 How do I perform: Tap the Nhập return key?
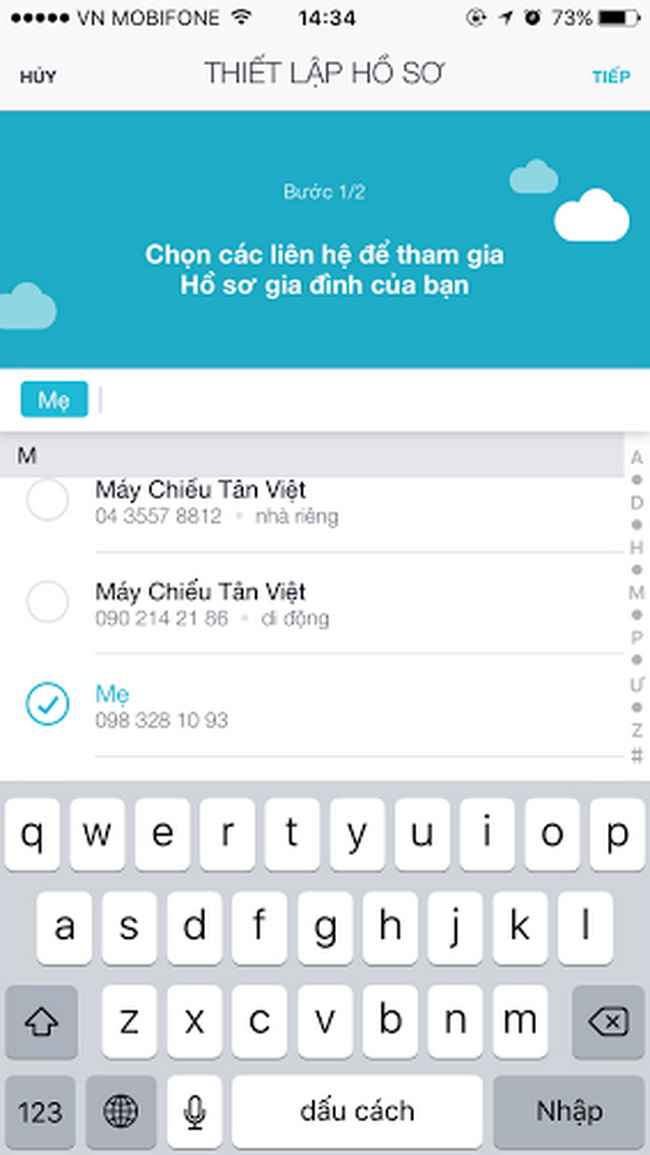(569, 1110)
